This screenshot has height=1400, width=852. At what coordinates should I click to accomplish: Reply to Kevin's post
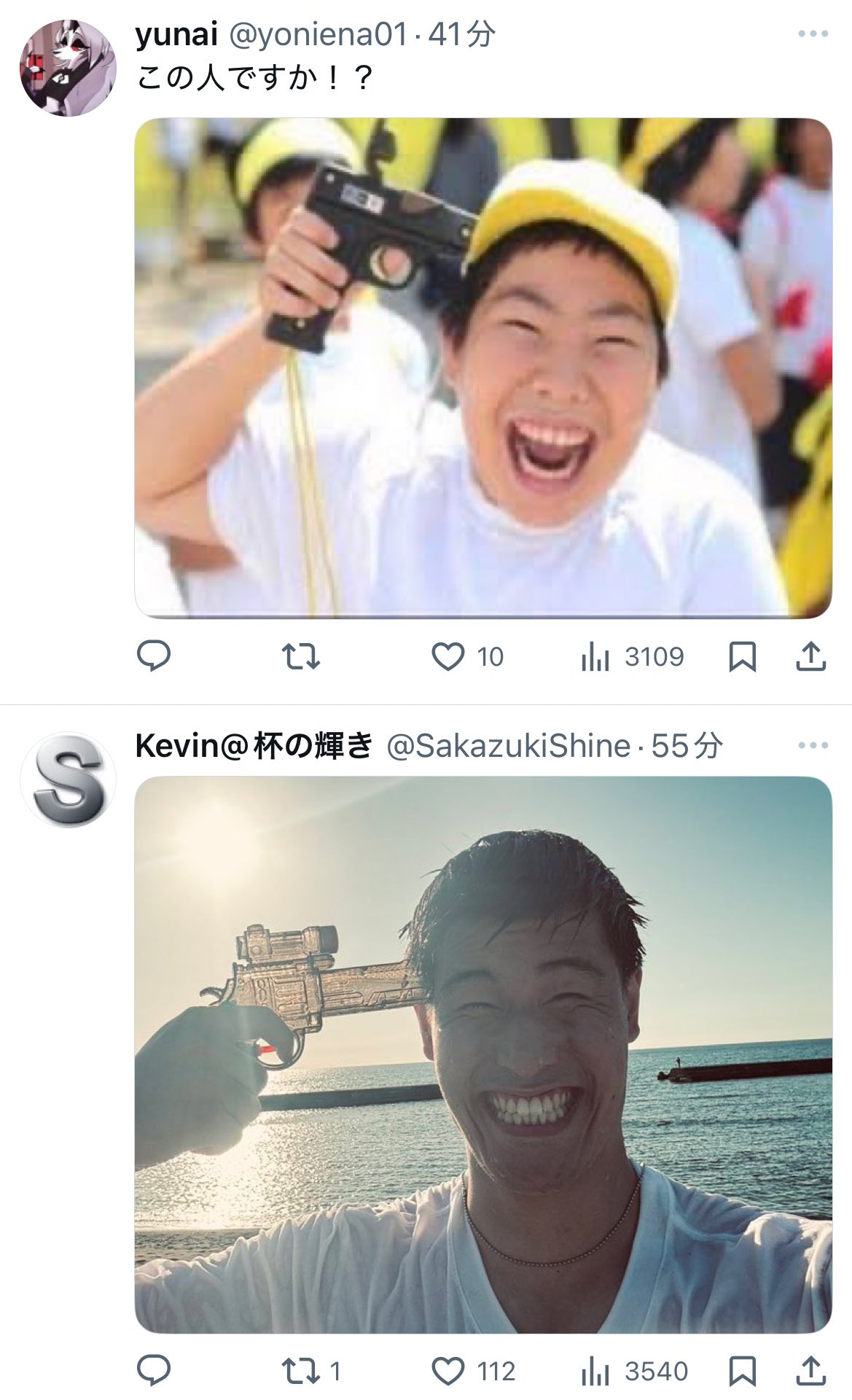[x=154, y=1371]
